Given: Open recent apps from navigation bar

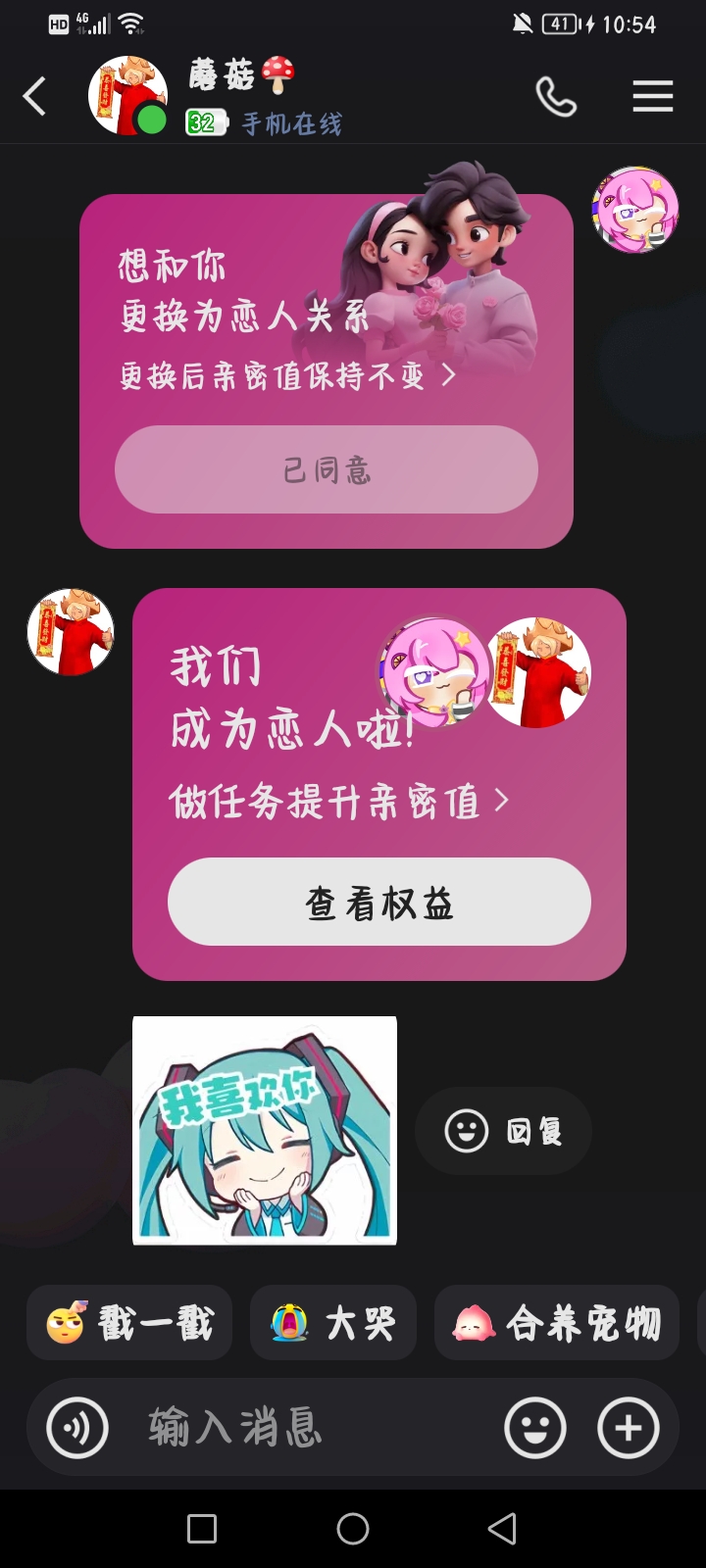Looking at the screenshot, I should pos(202,1529).
